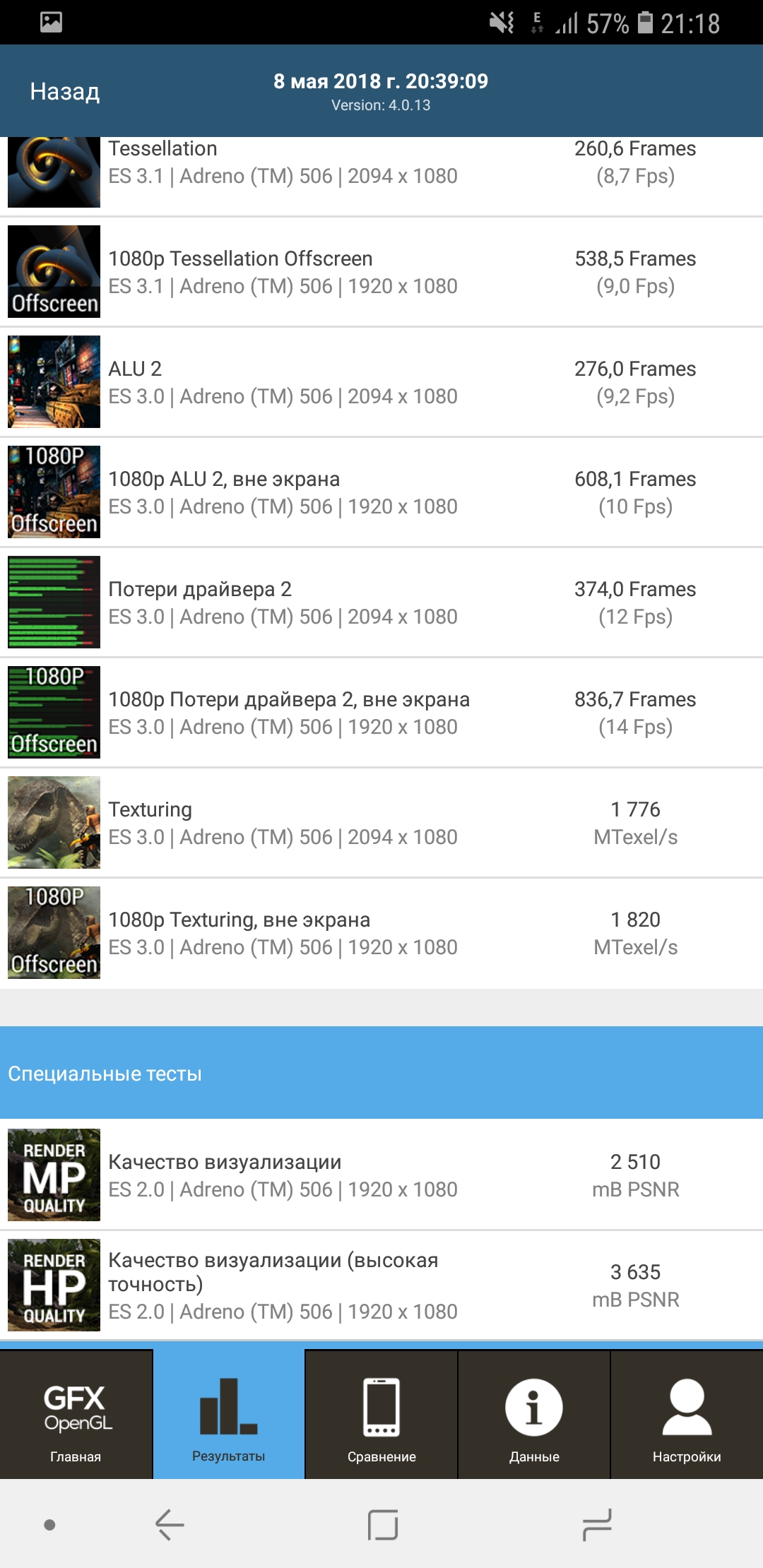Open the Сравнение tab
The image size is (763, 1568).
pyautogui.click(x=381, y=1414)
